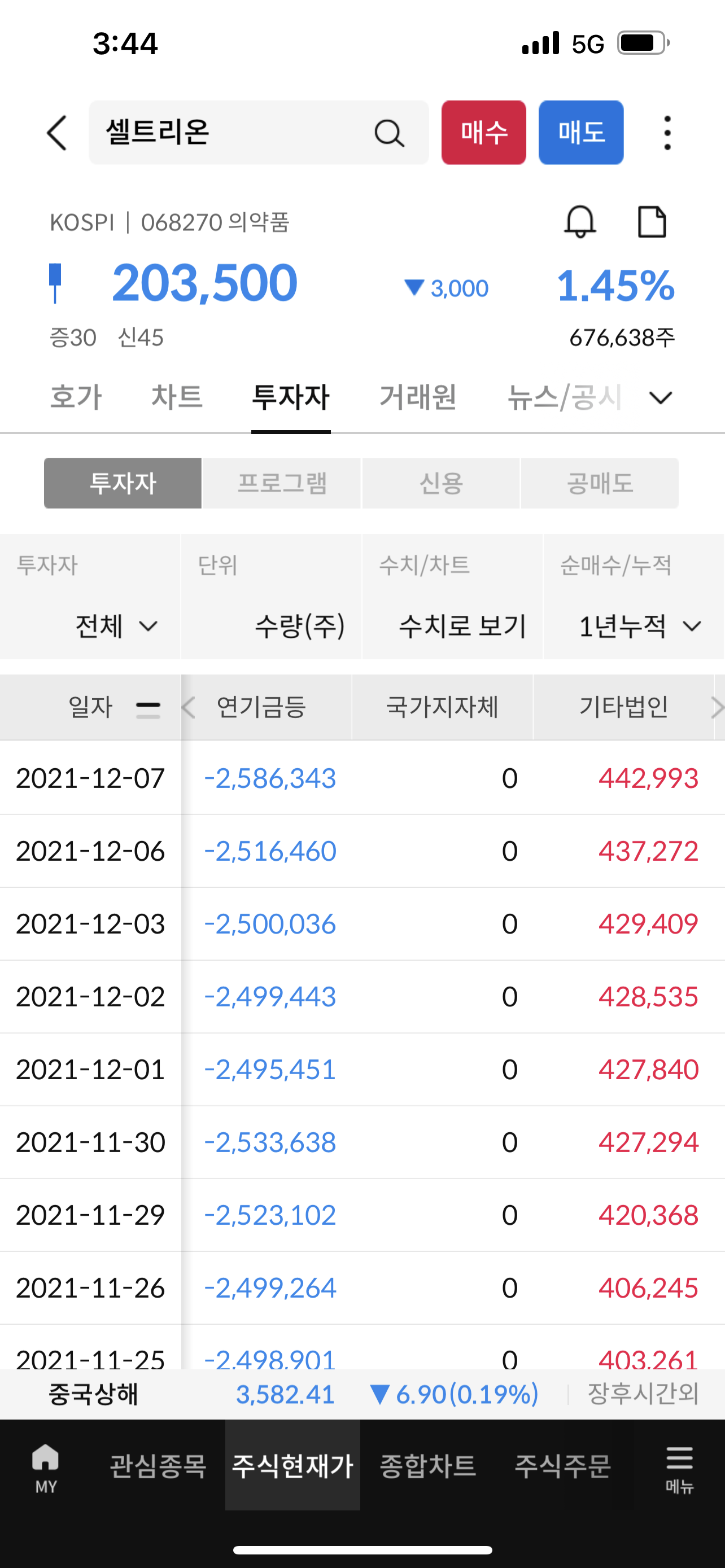Show next investor columns with right arrow
This screenshot has width=725, height=1568.
718,707
